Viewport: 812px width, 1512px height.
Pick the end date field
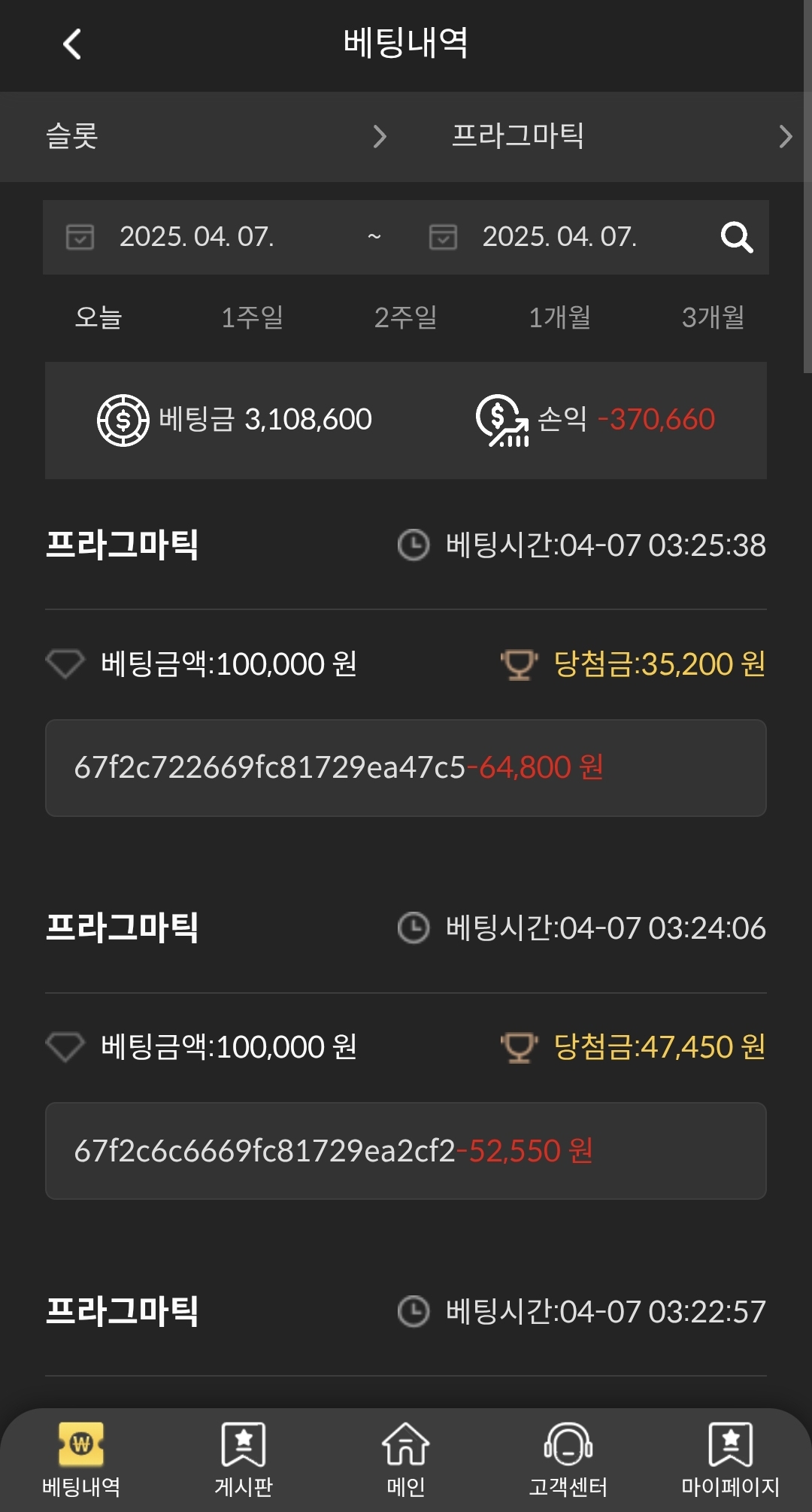click(558, 237)
